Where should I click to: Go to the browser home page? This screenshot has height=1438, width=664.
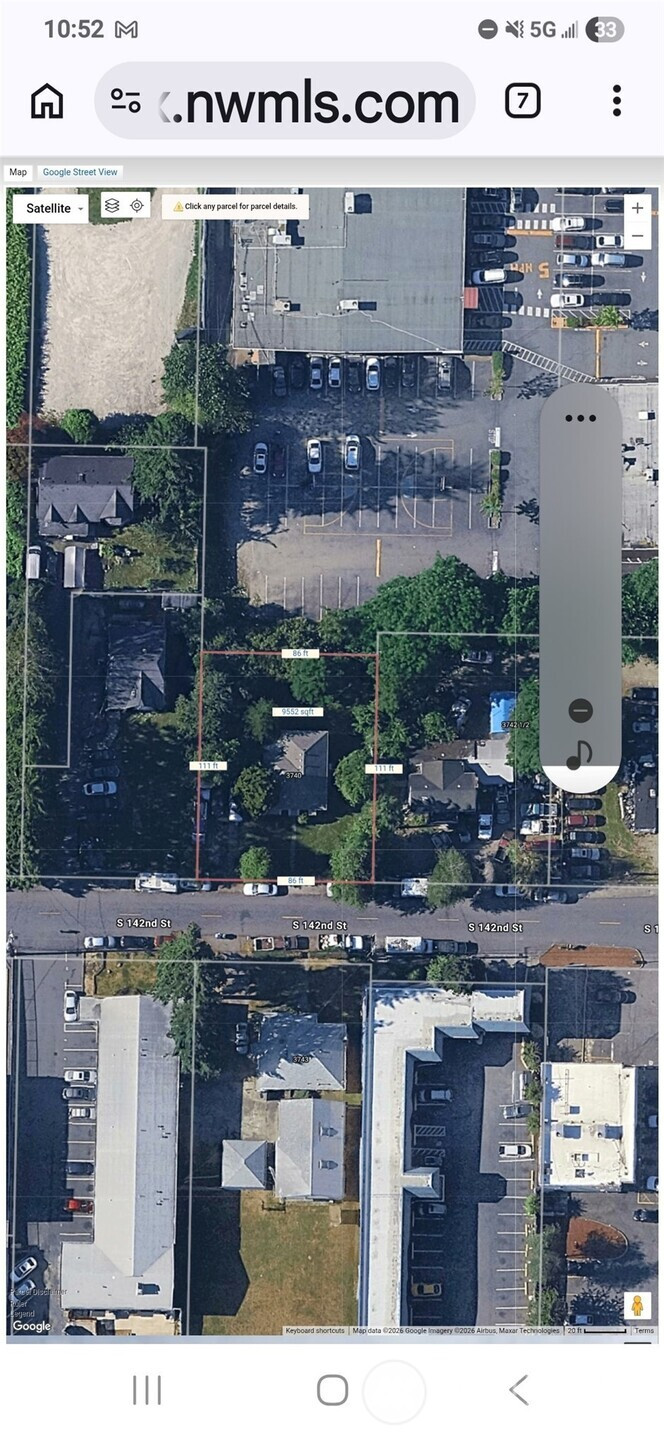[x=47, y=101]
